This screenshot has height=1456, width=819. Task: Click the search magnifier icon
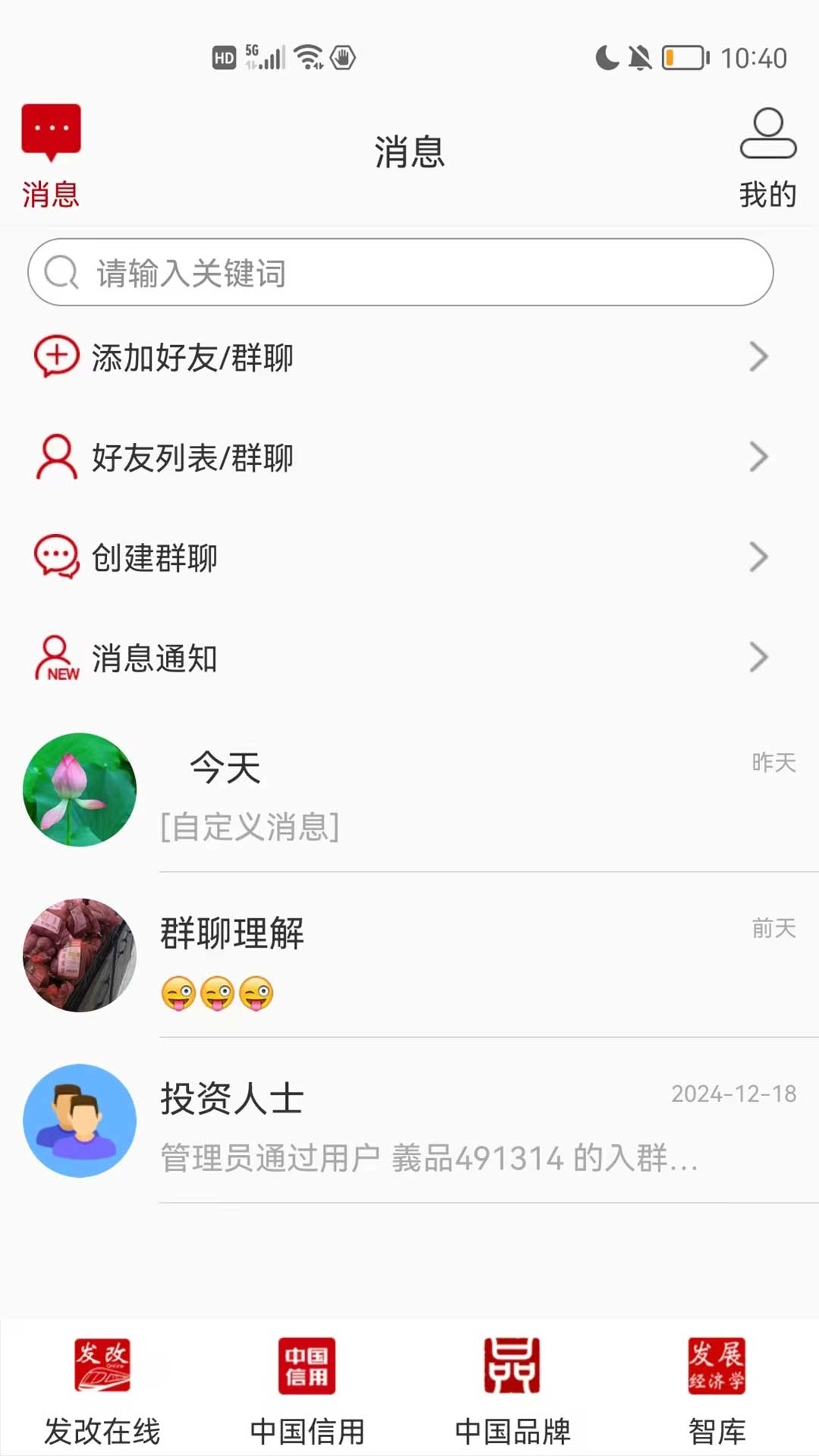click(61, 273)
